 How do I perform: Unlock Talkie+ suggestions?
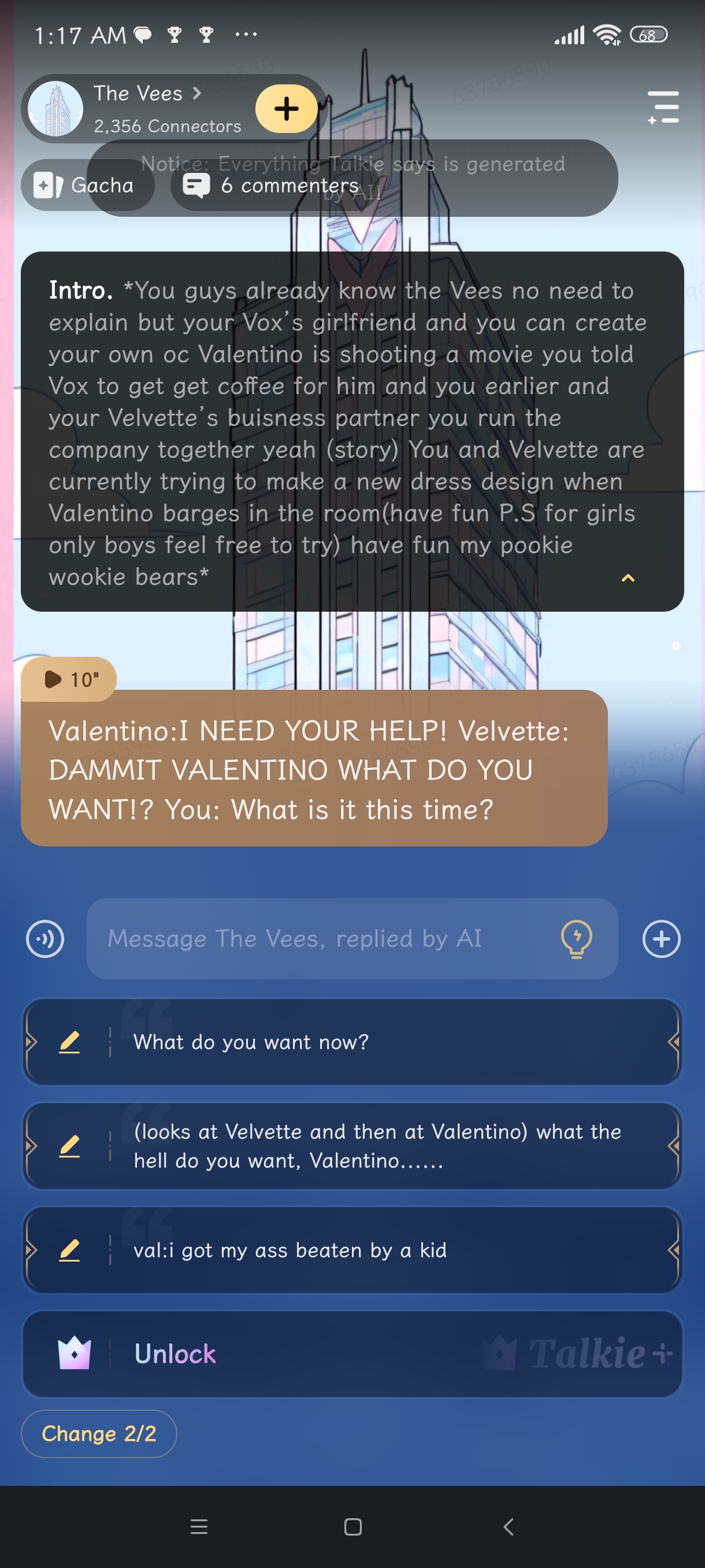click(x=352, y=1353)
